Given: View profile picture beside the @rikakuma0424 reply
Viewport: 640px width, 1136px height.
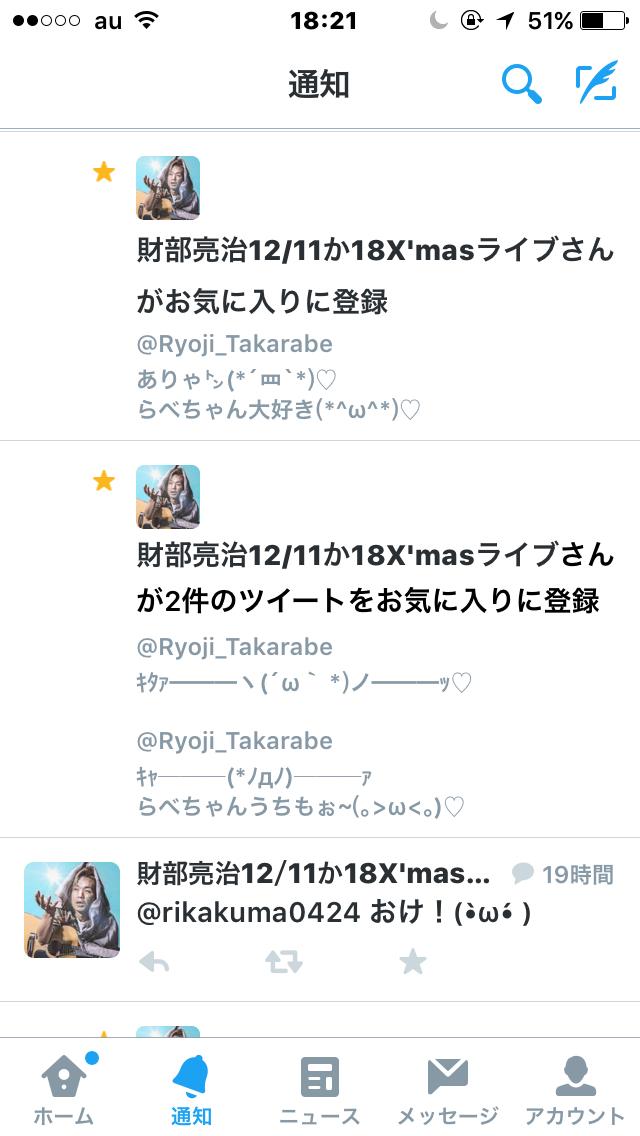Looking at the screenshot, I should click(65, 910).
